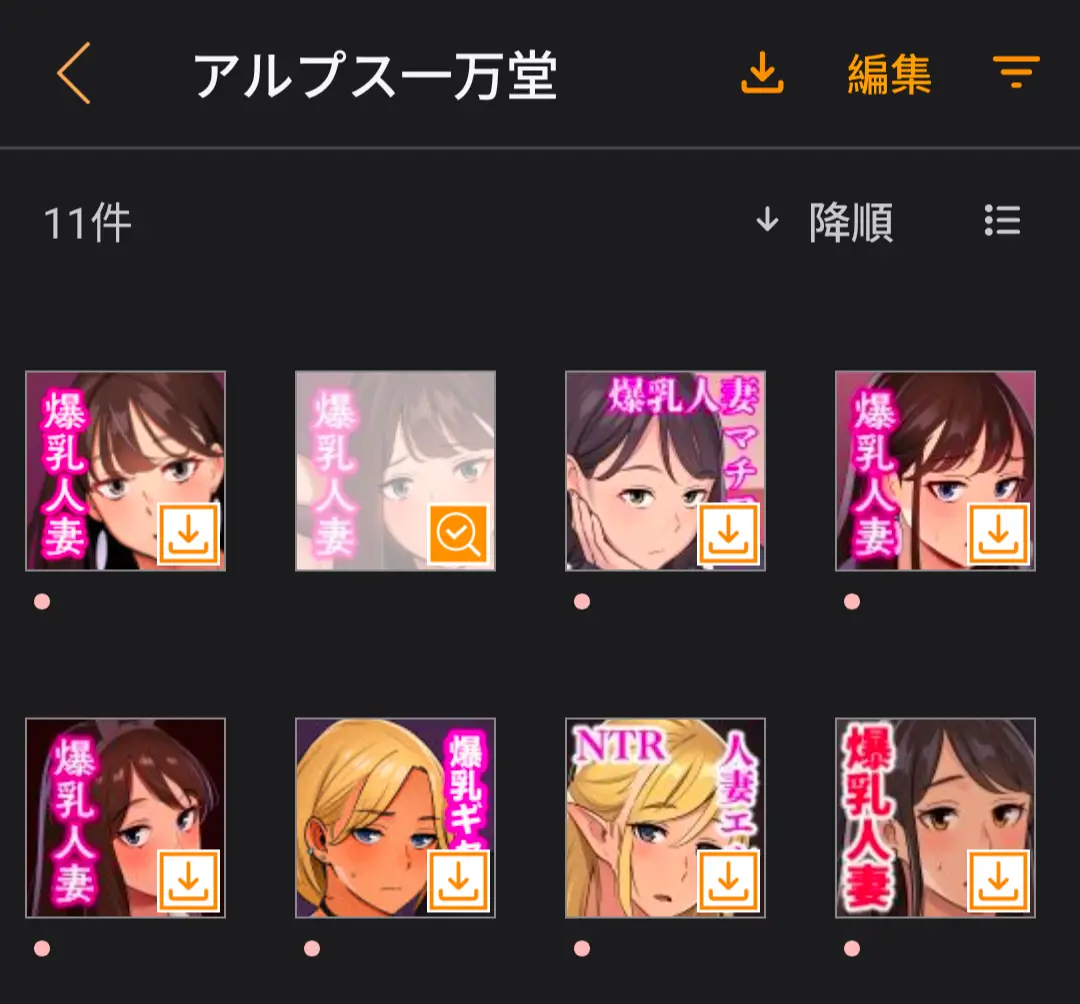
Task: Tap the download all icon in the header
Action: tap(762, 73)
